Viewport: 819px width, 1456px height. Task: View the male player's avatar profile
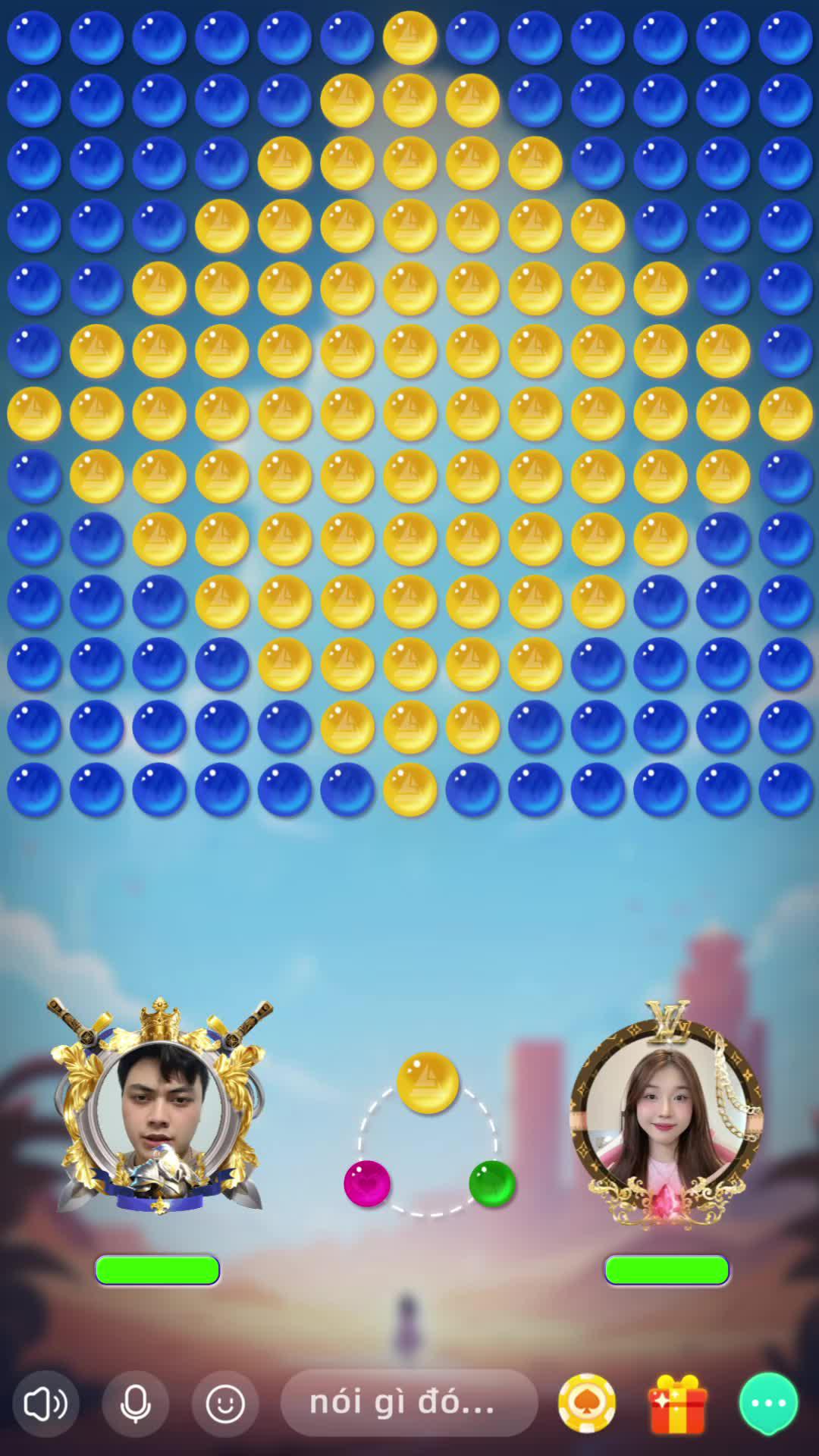[x=161, y=1107]
